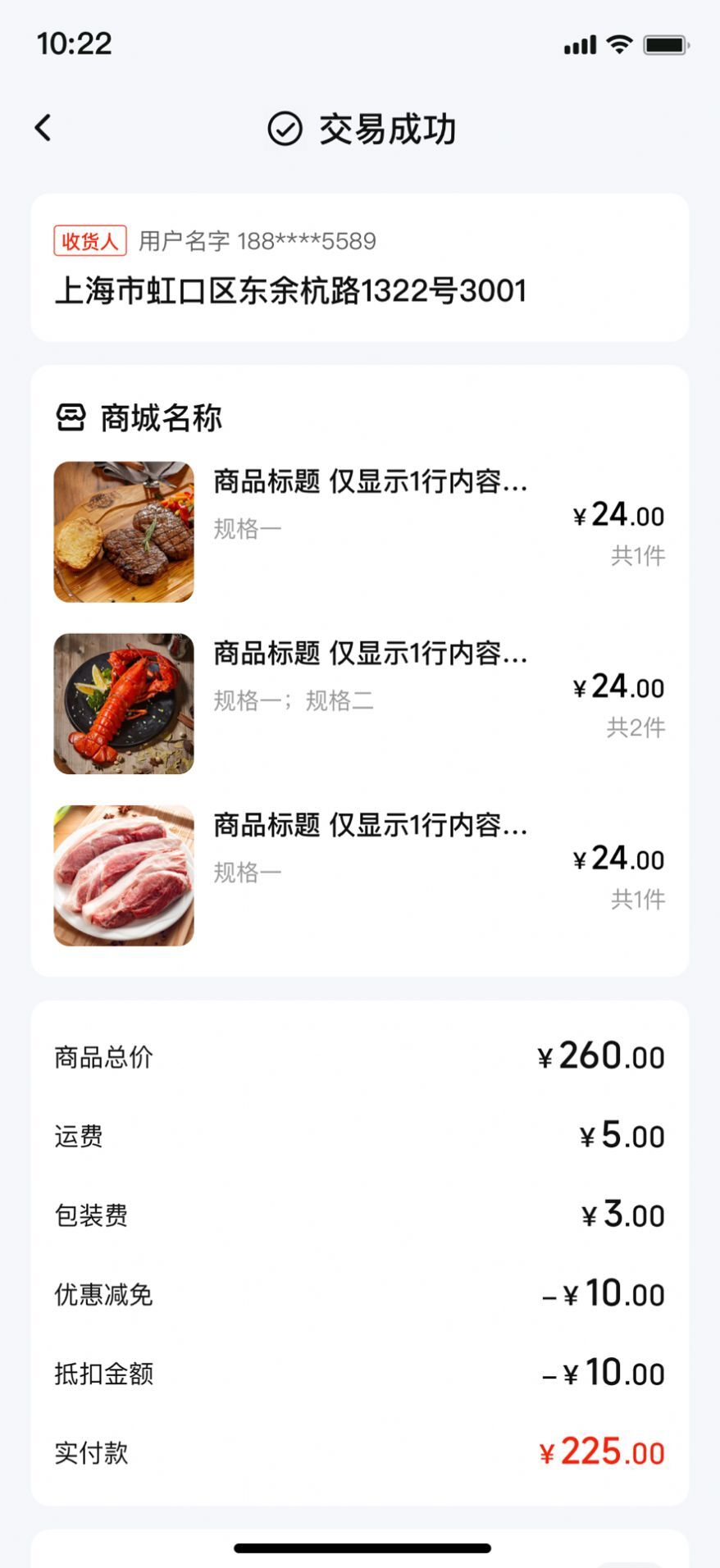Click the clock showing 10:22
The width and height of the screenshot is (720, 1568).
72,43
